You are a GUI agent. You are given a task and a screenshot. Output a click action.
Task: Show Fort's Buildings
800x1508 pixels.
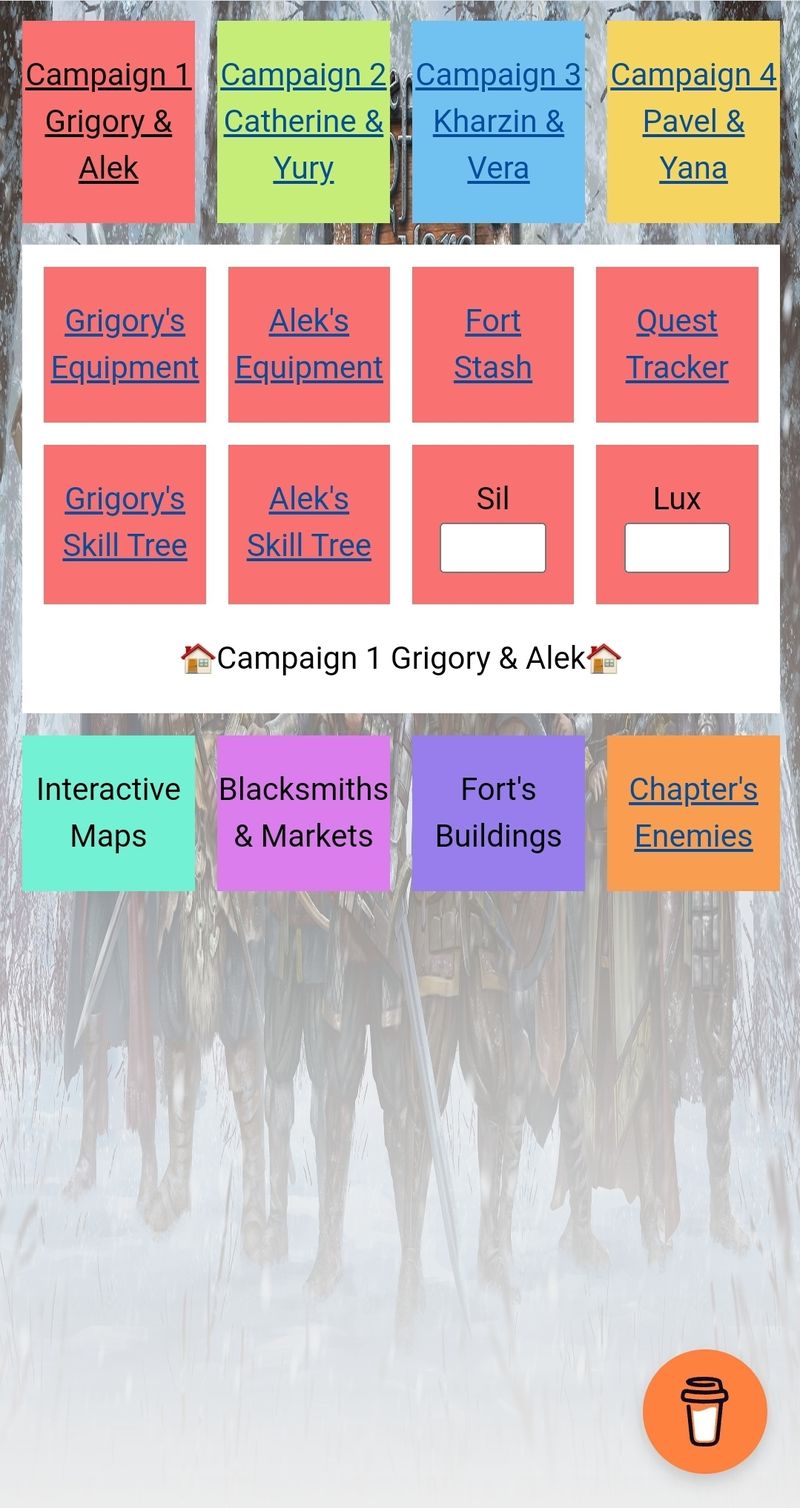[x=498, y=812]
